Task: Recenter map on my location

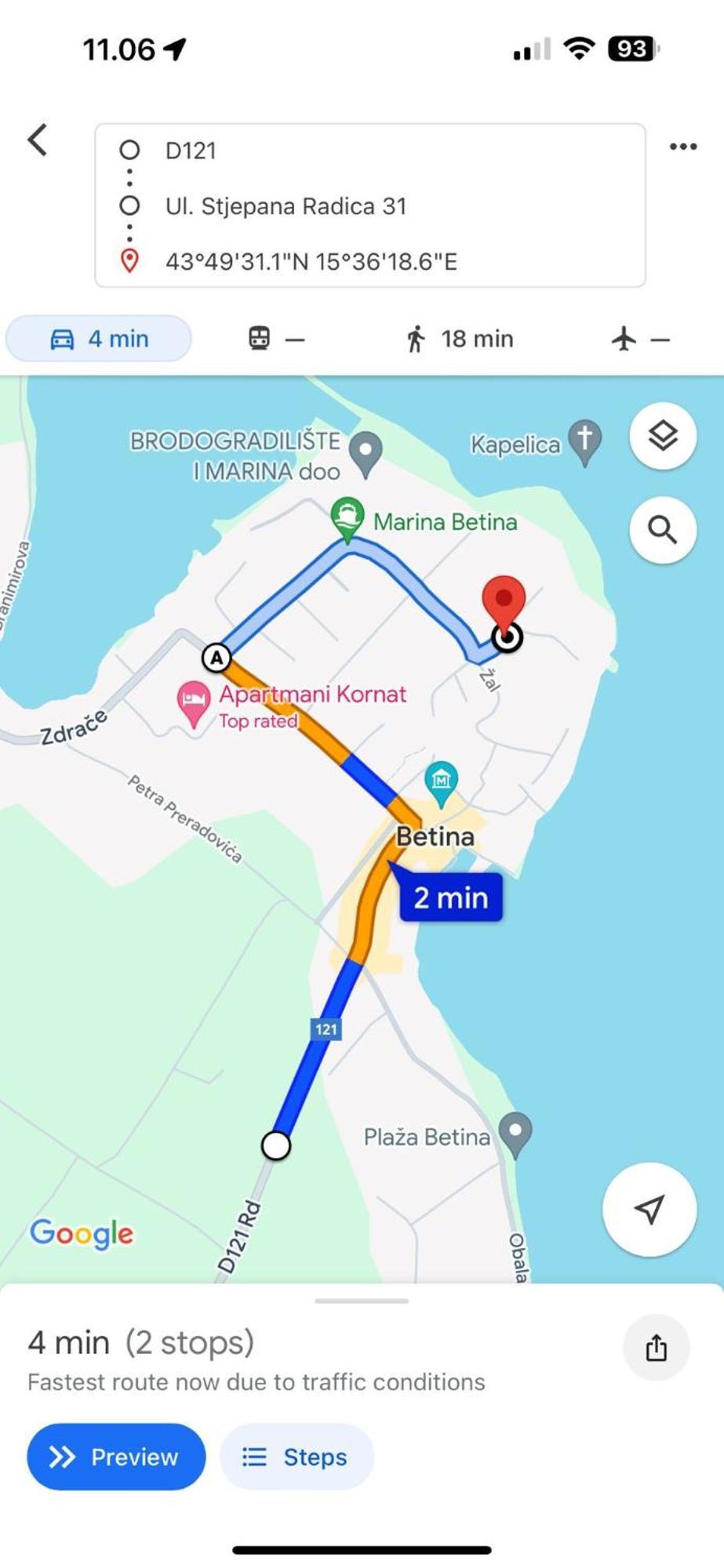Action: pos(649,1209)
